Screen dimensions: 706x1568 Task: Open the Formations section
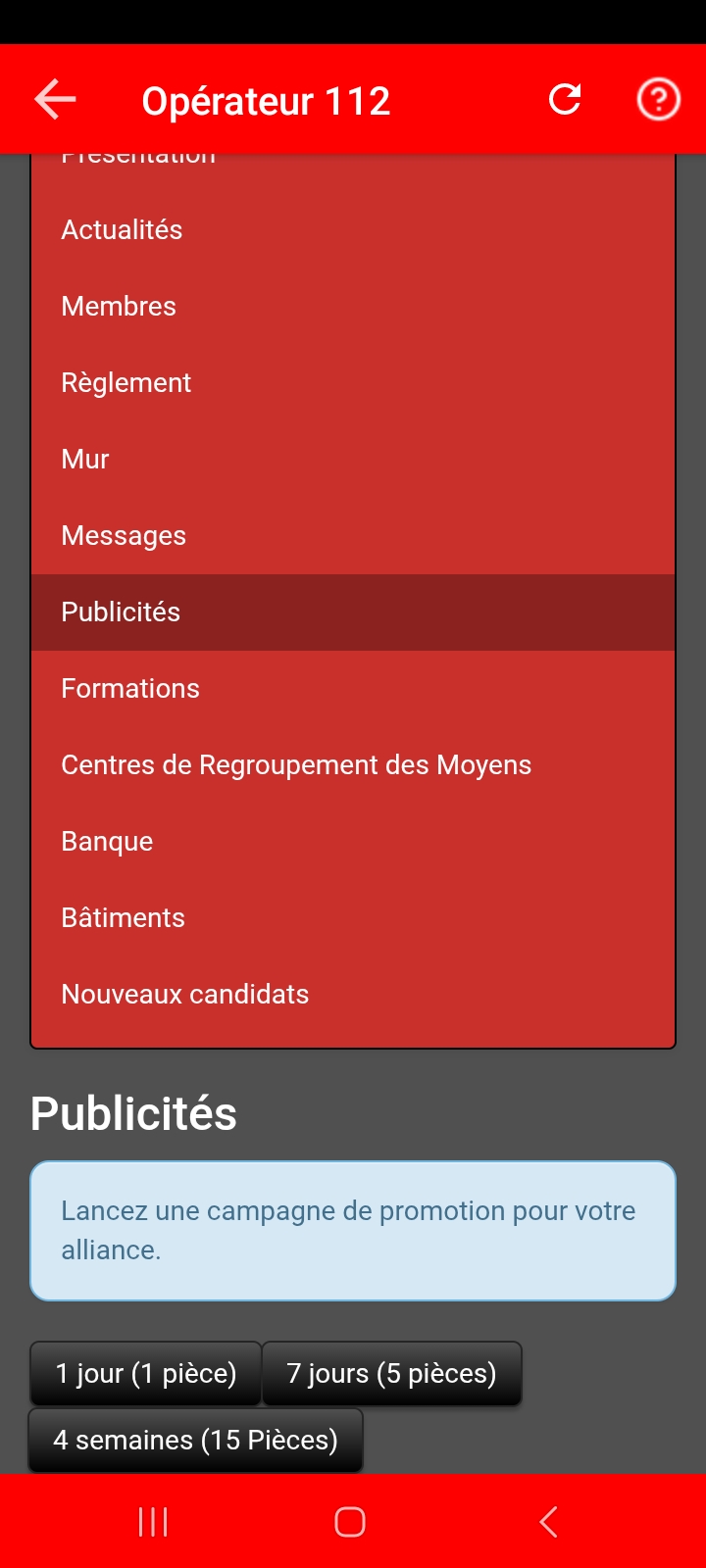(x=130, y=688)
